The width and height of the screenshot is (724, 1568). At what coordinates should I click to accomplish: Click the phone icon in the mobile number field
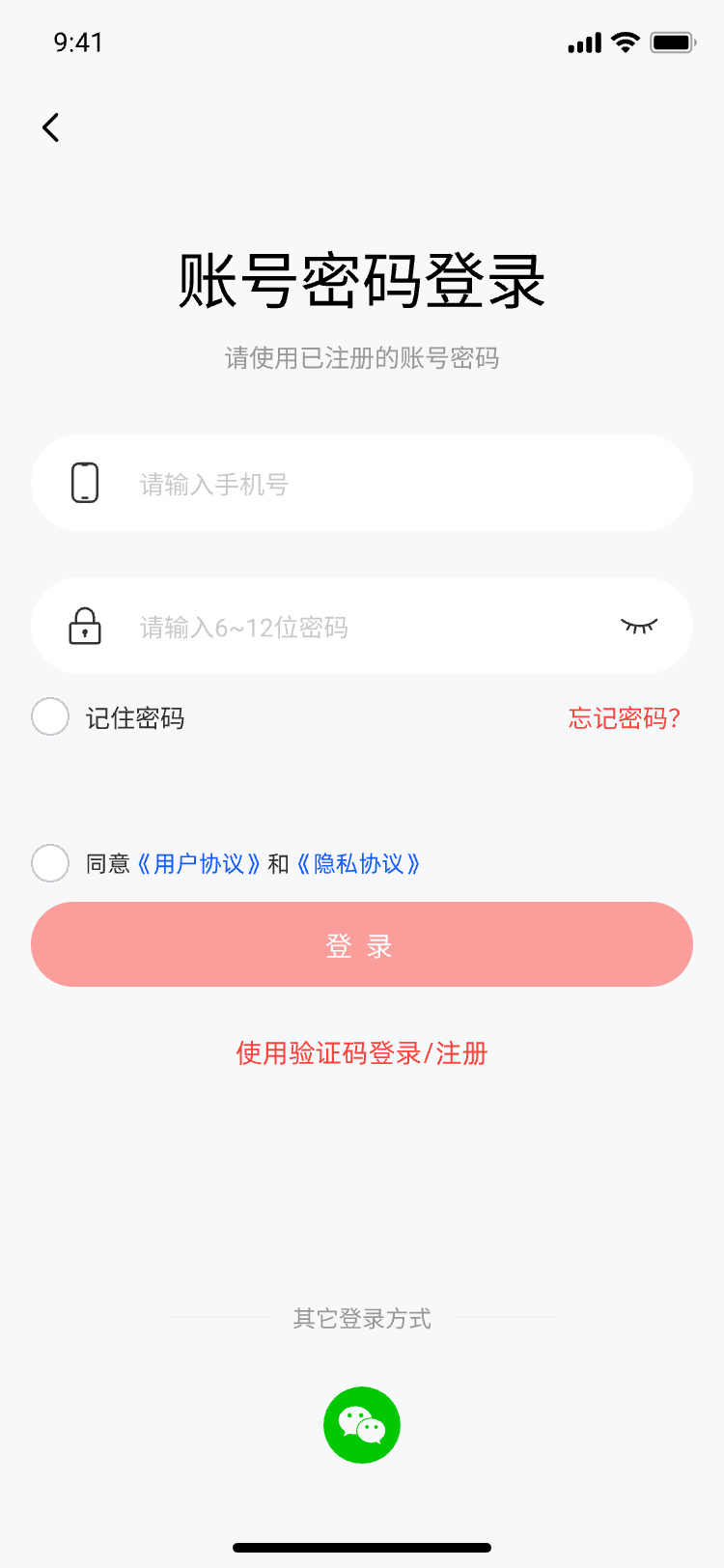[x=87, y=483]
